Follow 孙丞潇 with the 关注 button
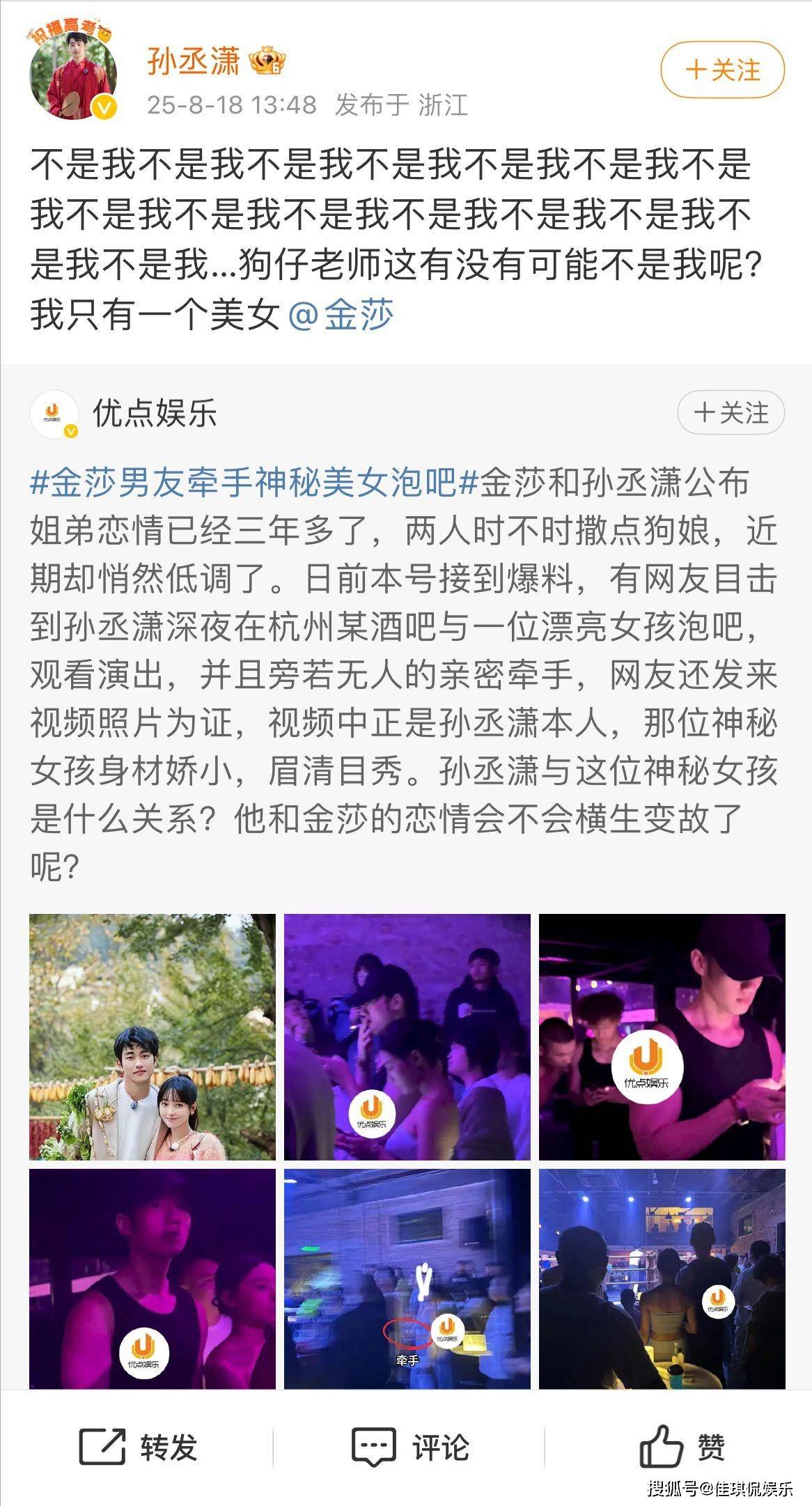 point(722,70)
